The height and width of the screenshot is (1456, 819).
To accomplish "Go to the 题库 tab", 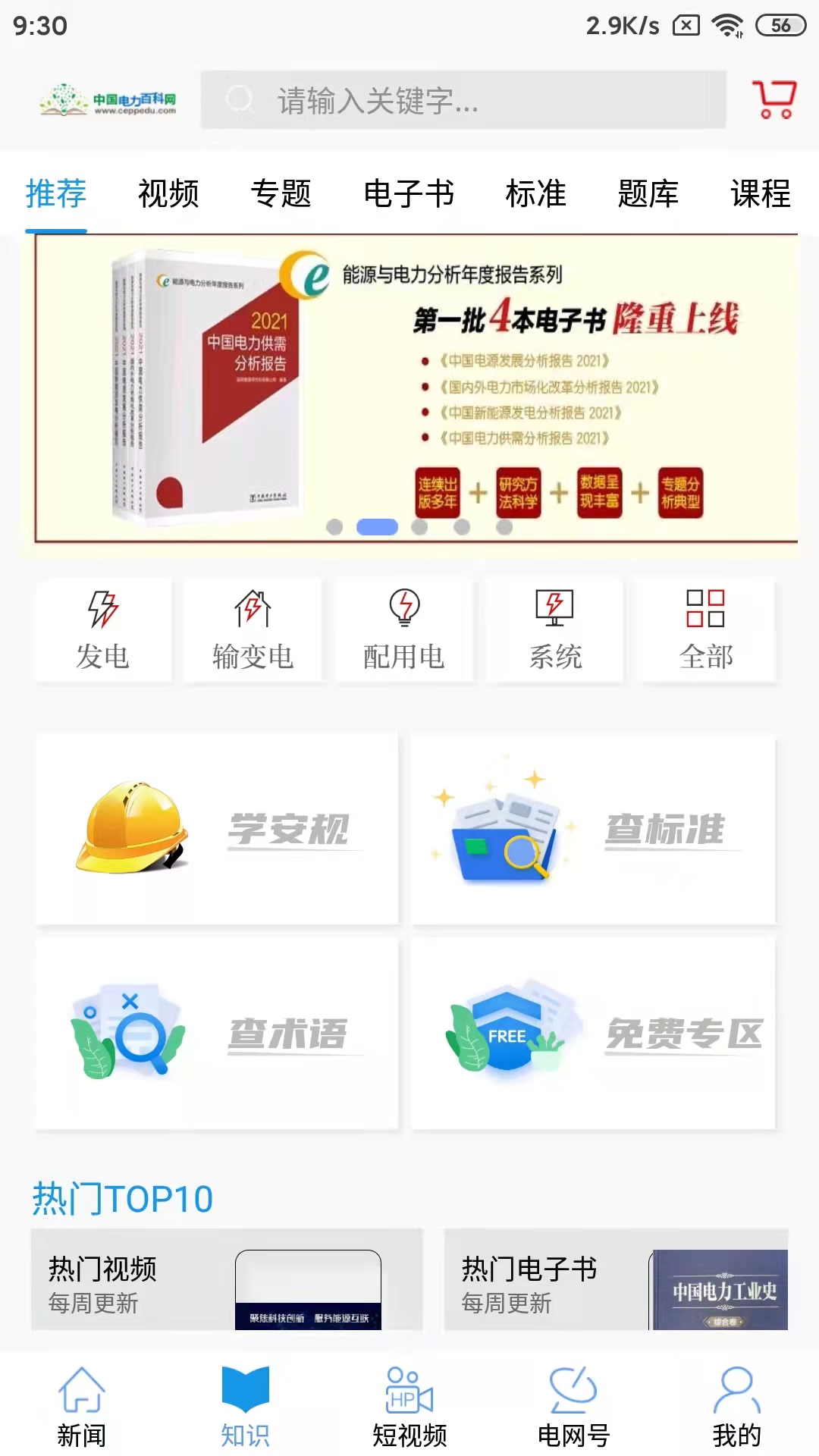I will (x=648, y=194).
